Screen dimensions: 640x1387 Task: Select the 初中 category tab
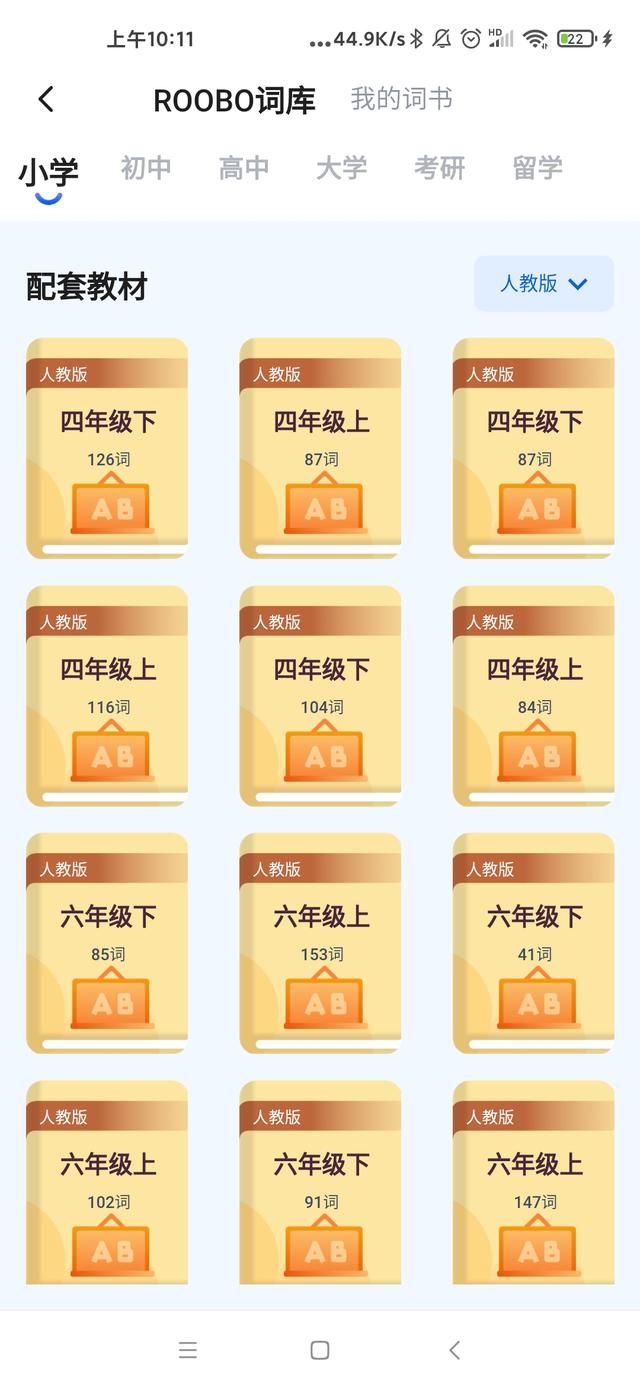click(x=146, y=168)
